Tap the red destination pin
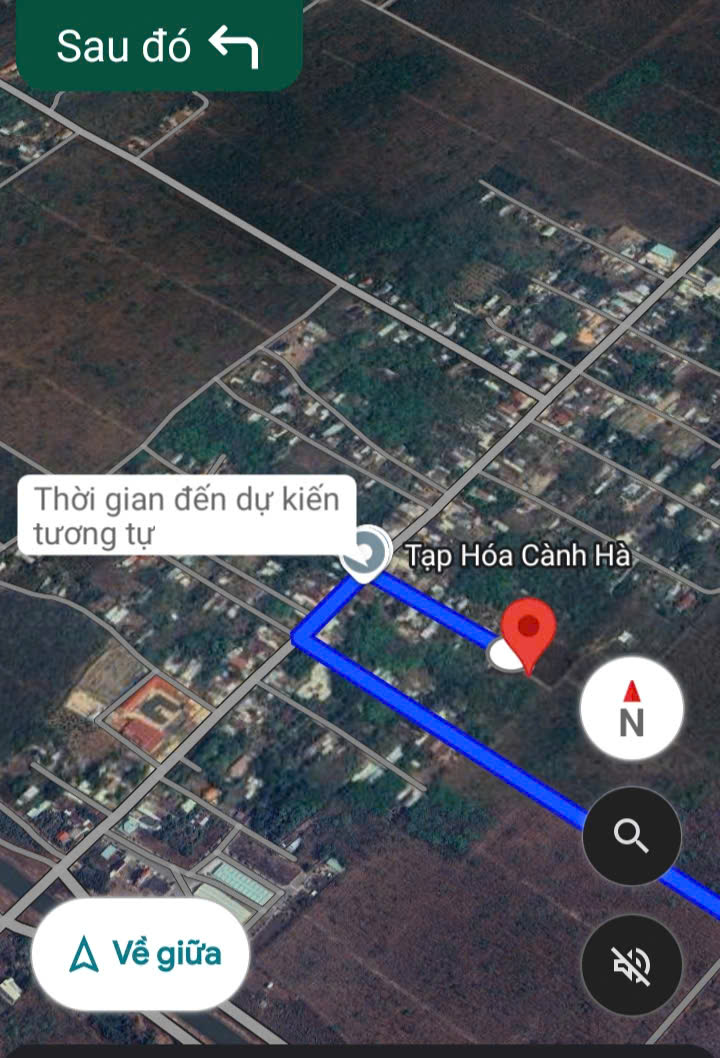Screen dimensions: 720x1058 [528, 629]
